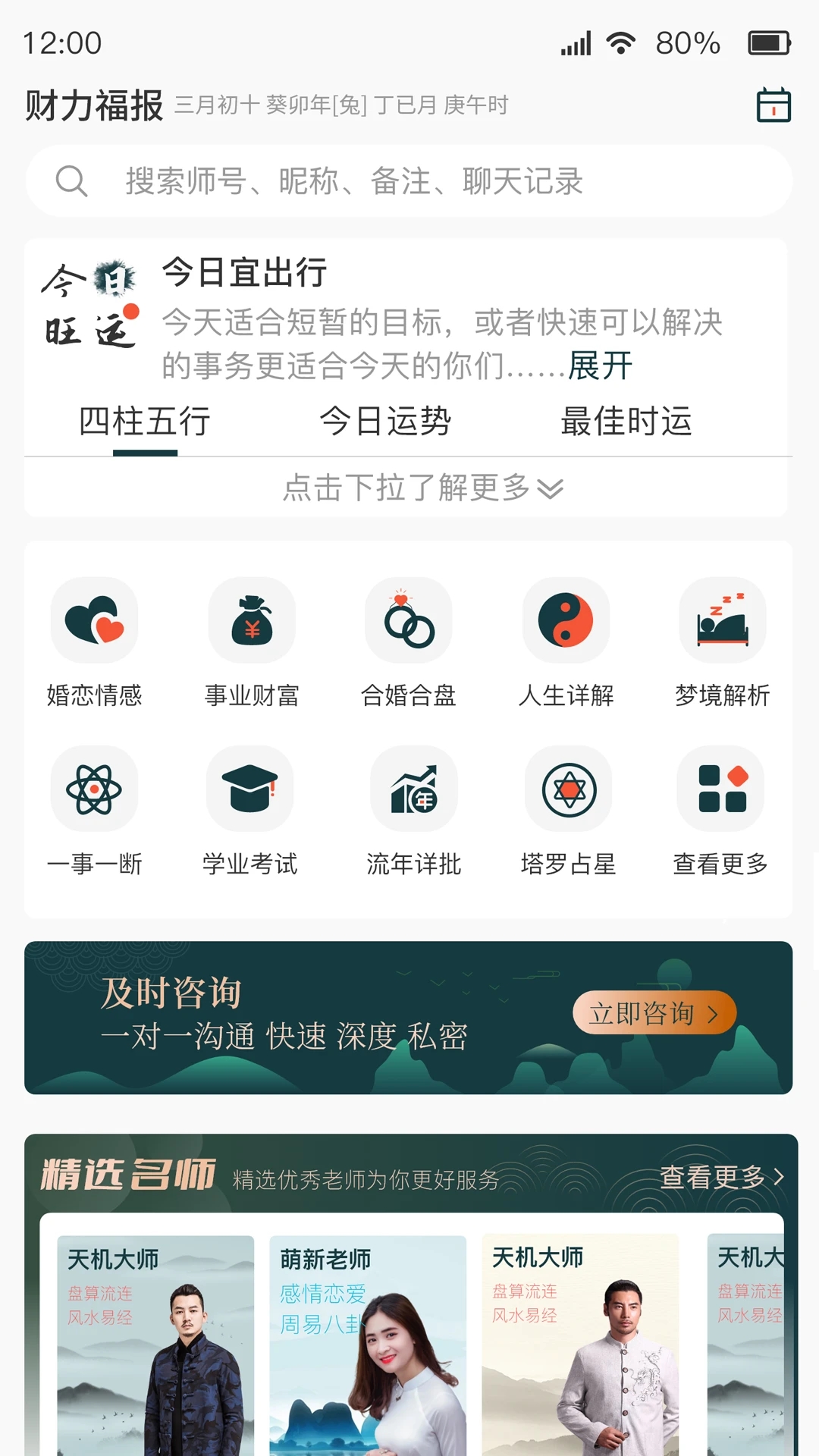Screen dimensions: 819x1456
Task: Tap the 立即咨询 button on the banner
Action: pyautogui.click(x=654, y=1013)
